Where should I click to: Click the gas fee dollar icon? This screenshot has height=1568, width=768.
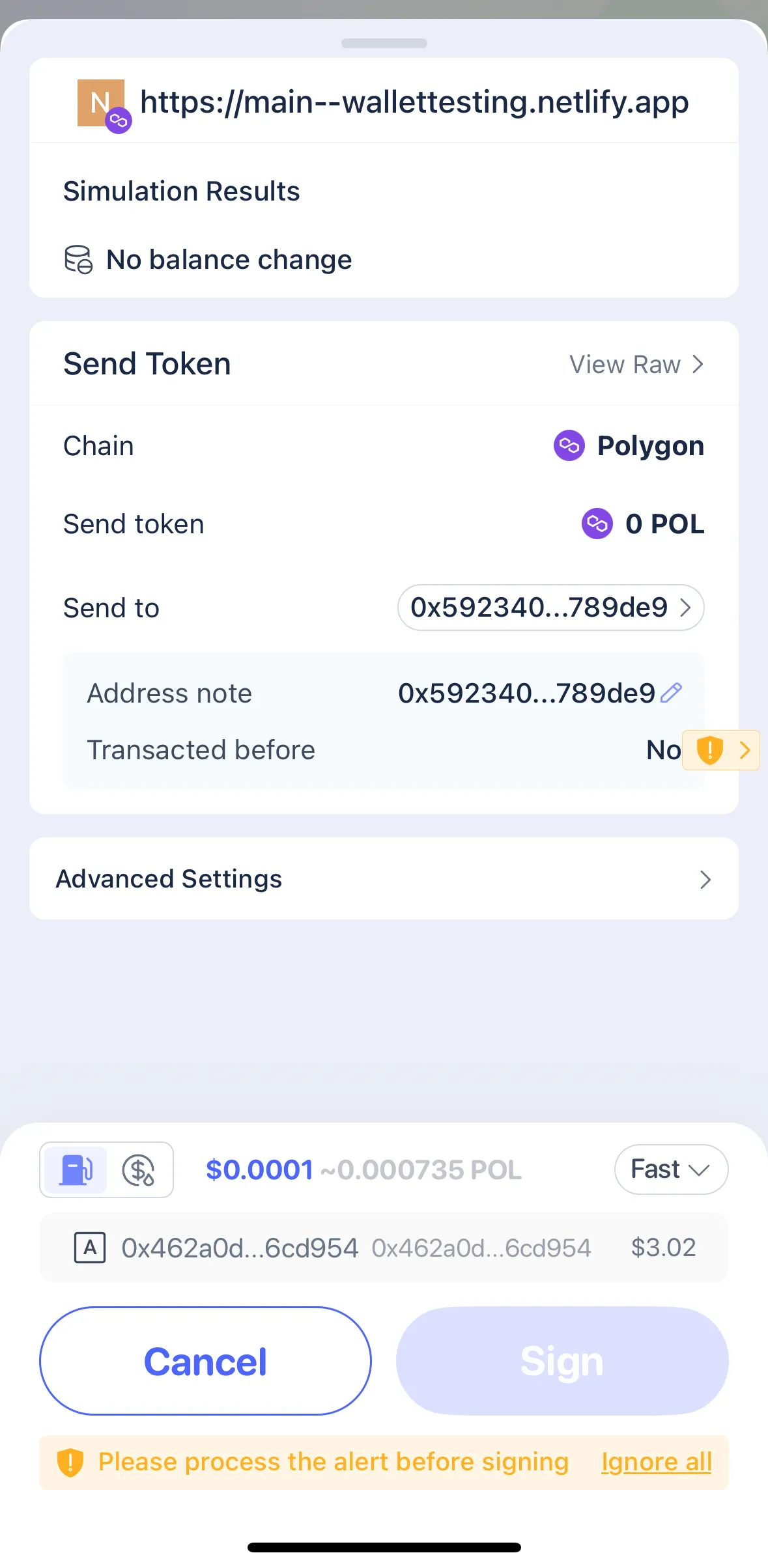(x=138, y=1169)
